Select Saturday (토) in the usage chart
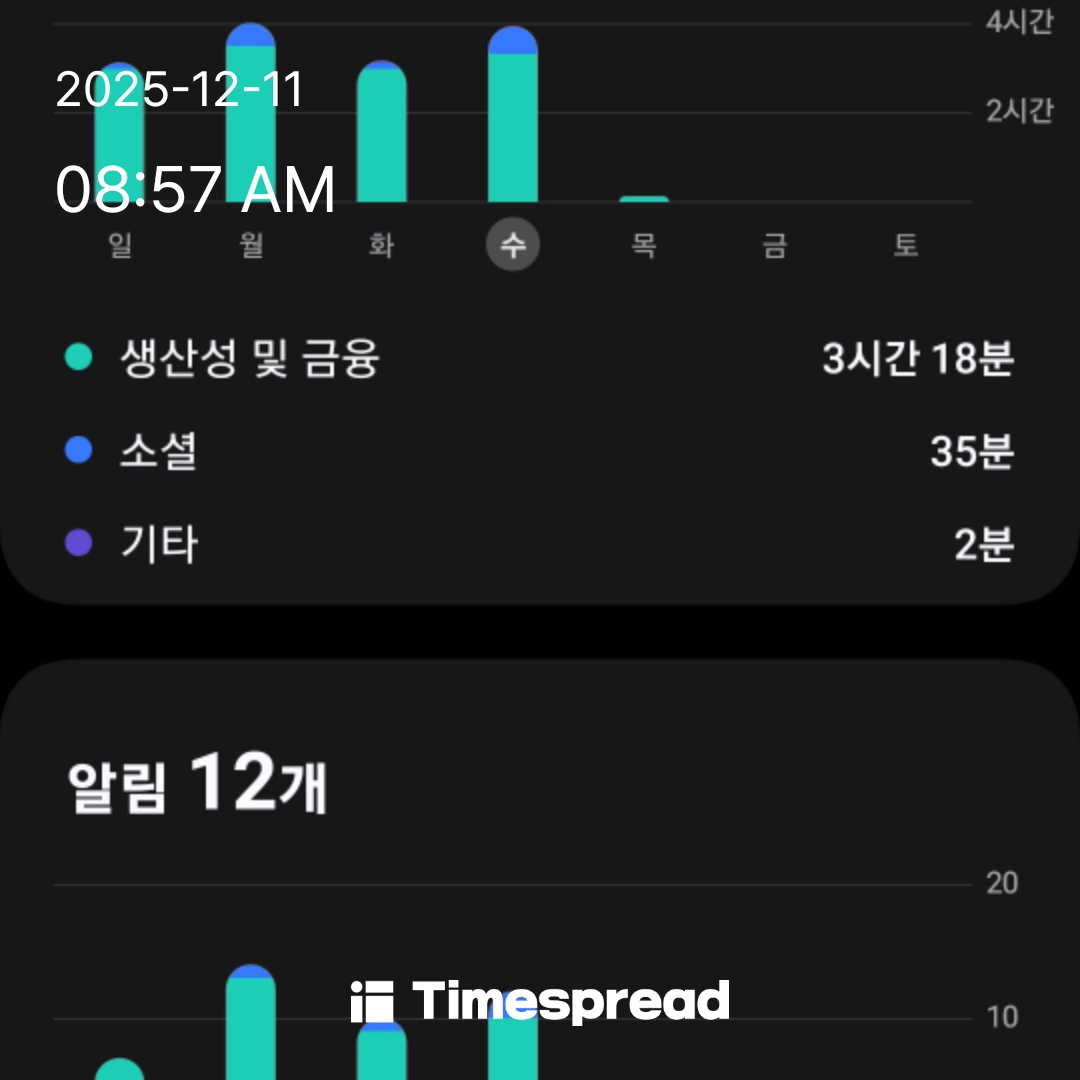This screenshot has height=1080, width=1080. (x=905, y=245)
